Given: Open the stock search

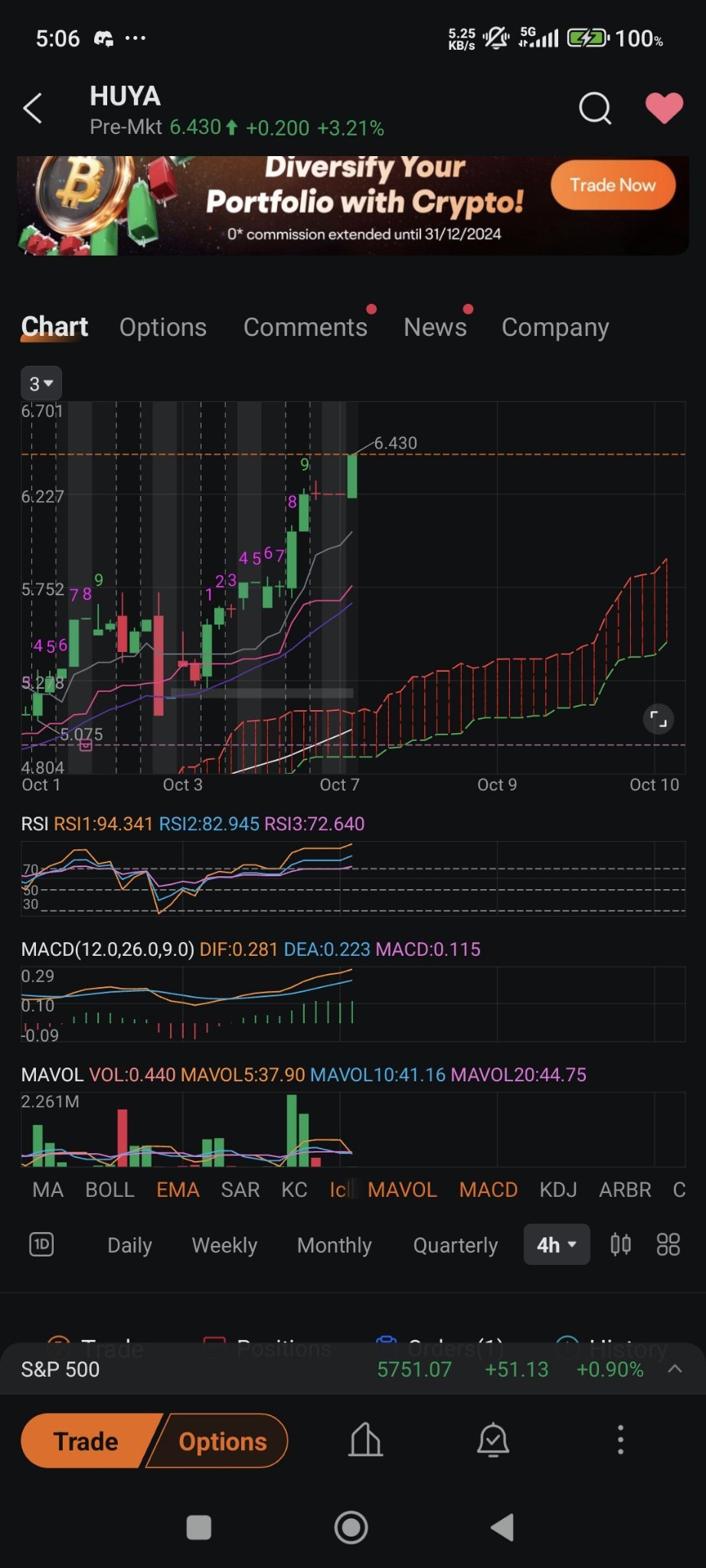Looking at the screenshot, I should click(x=595, y=109).
